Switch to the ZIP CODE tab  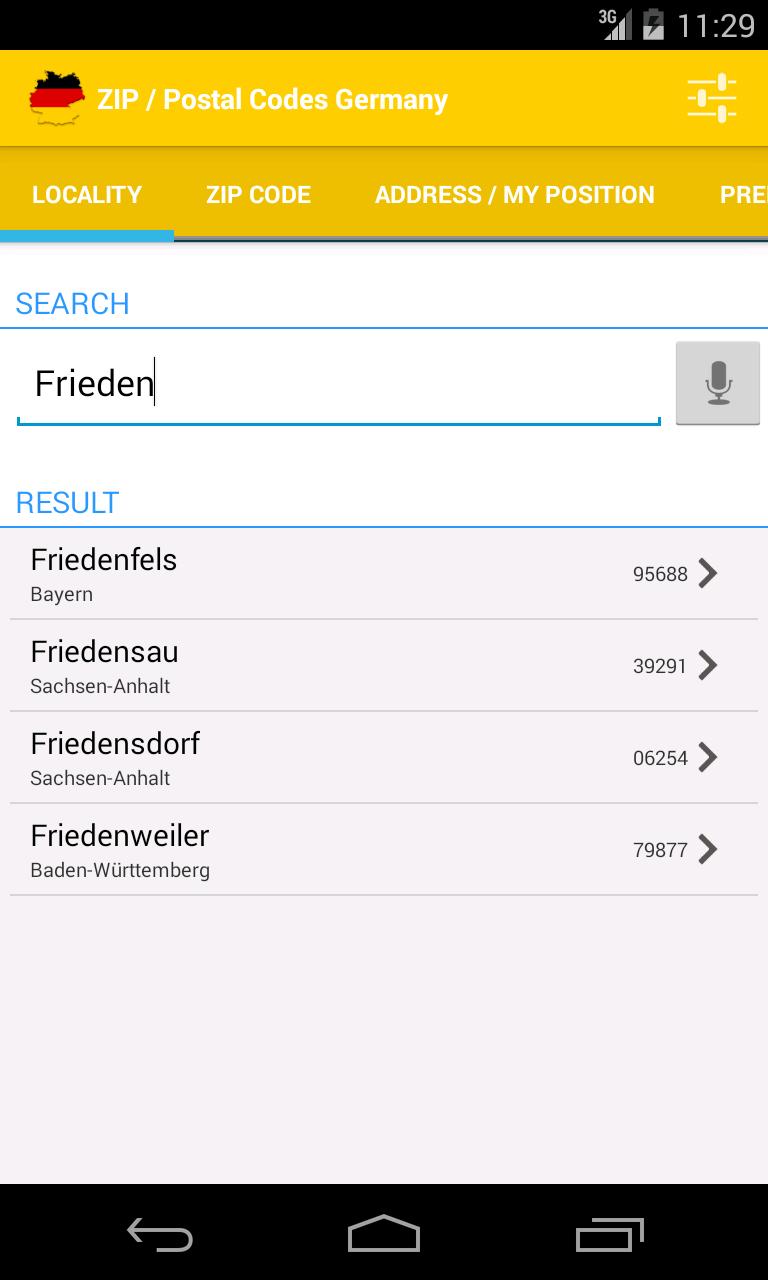pyautogui.click(x=258, y=194)
